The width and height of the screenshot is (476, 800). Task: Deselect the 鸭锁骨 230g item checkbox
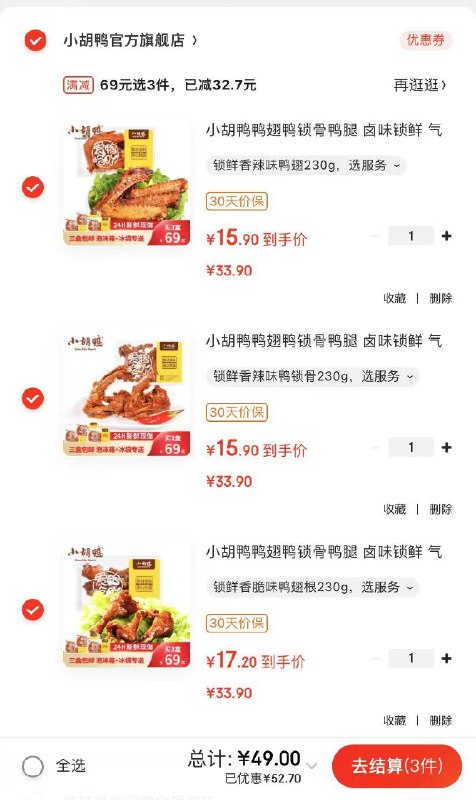(33, 398)
